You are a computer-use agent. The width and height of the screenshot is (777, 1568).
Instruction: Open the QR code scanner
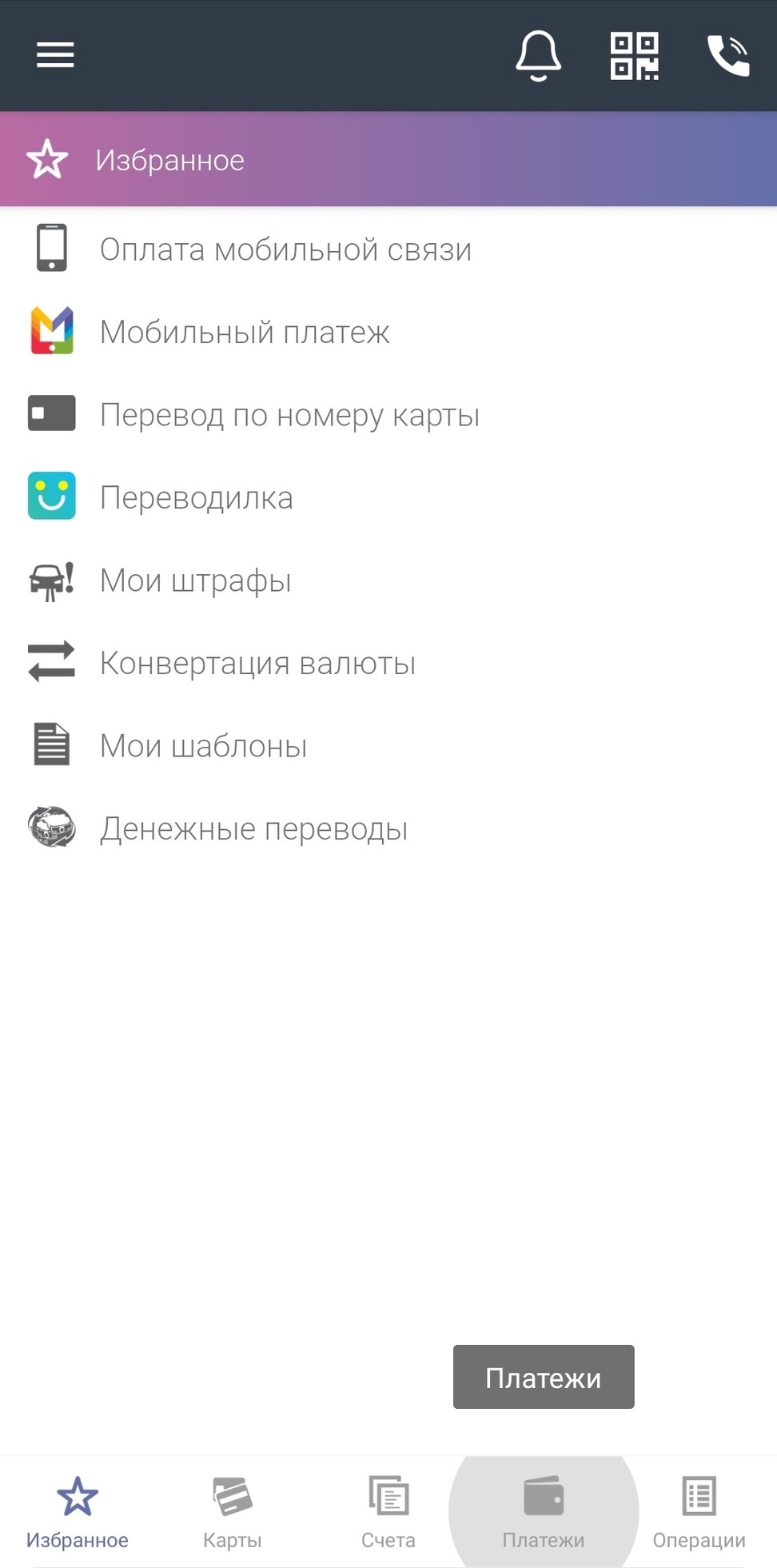[x=634, y=55]
